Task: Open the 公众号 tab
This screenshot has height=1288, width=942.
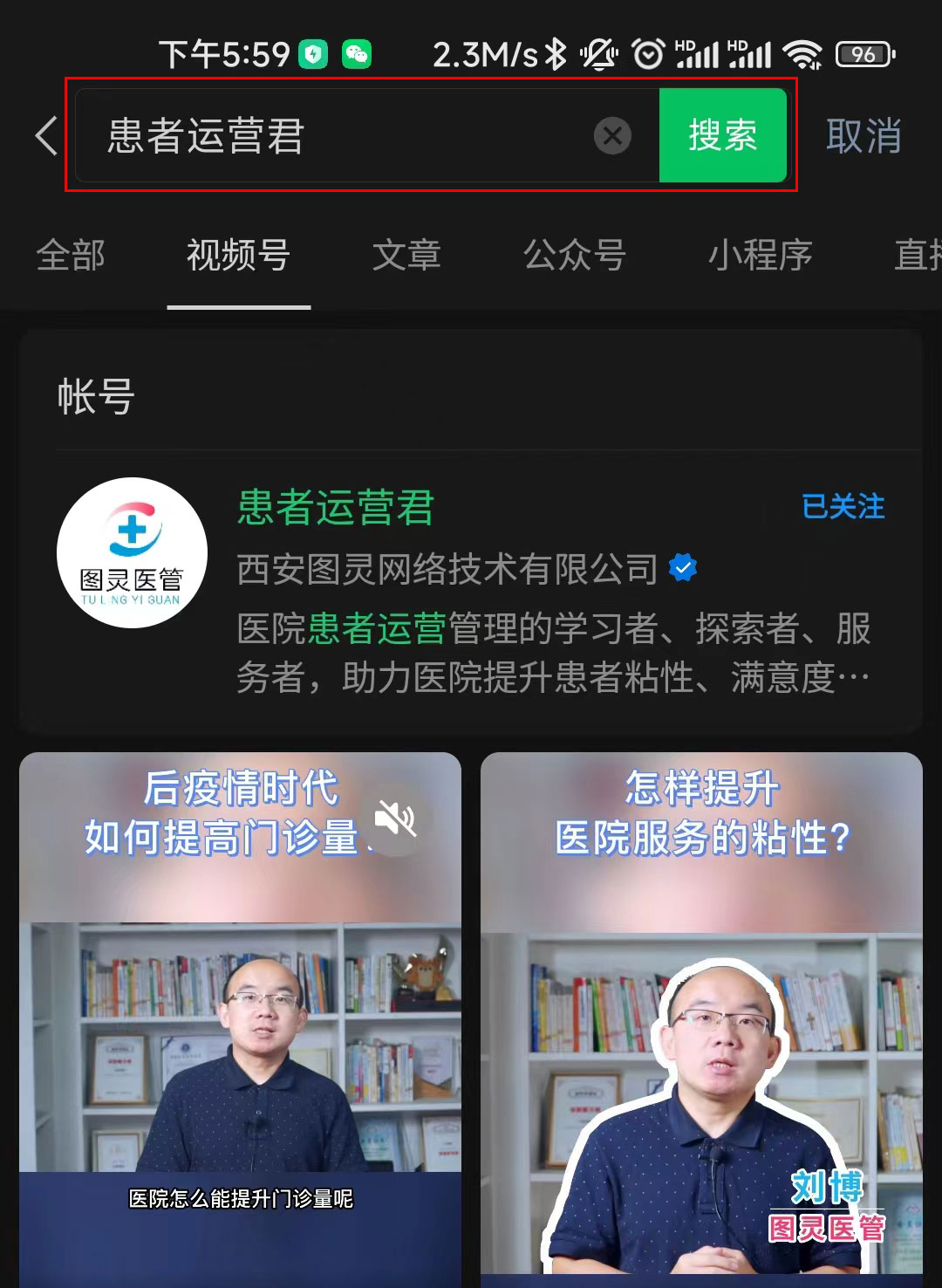Action: pos(574,256)
